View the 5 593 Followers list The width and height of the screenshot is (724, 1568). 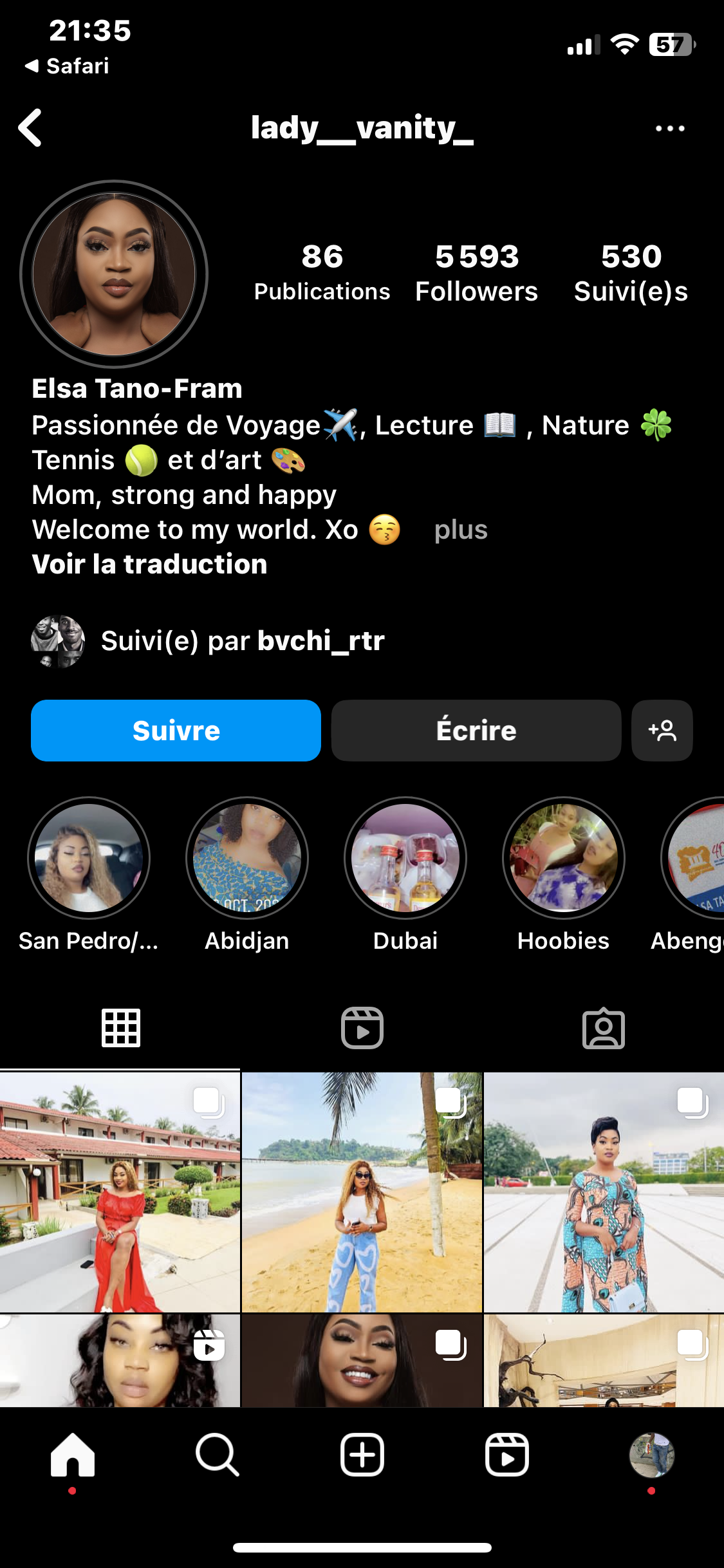(476, 274)
